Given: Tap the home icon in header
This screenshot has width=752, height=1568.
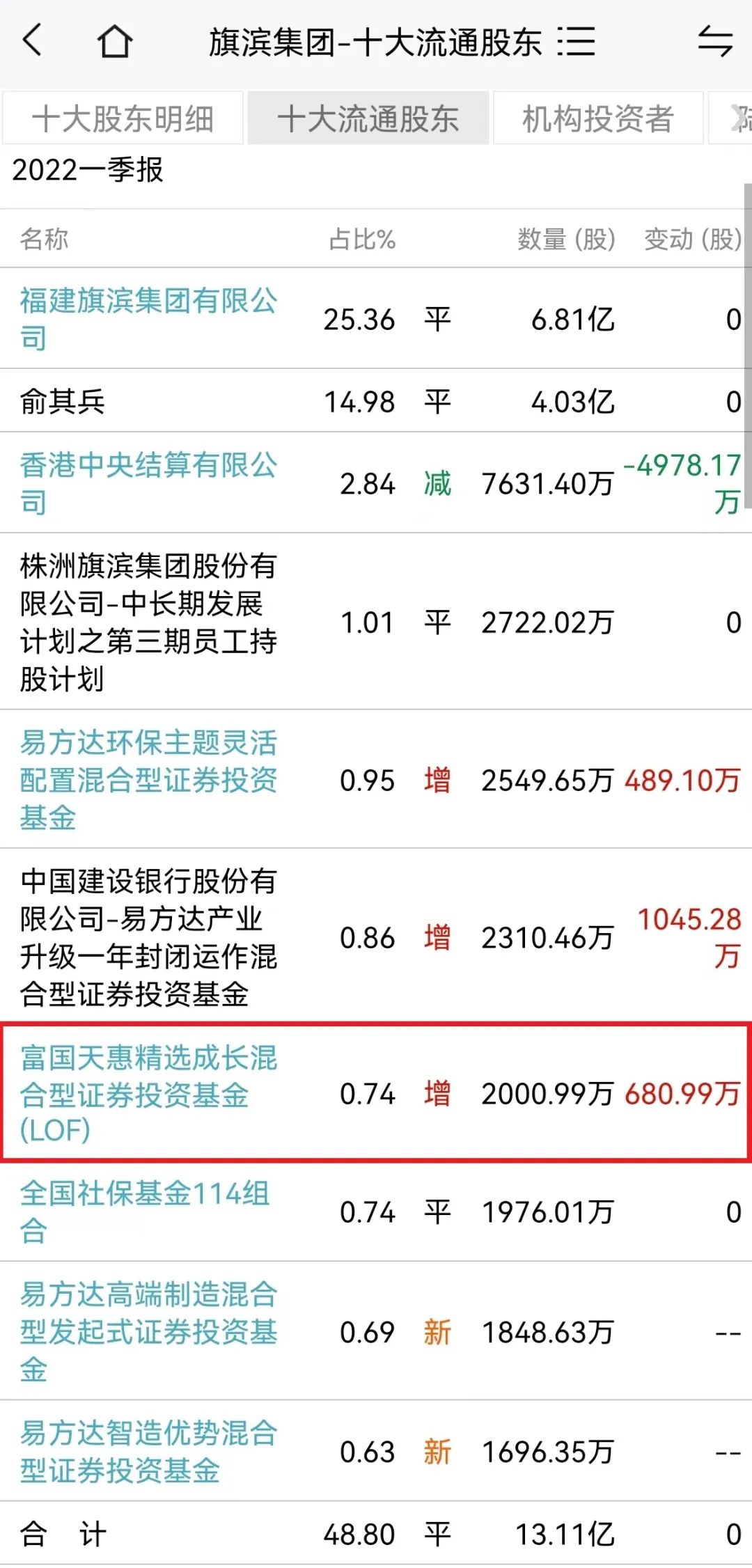Looking at the screenshot, I should pos(115,41).
